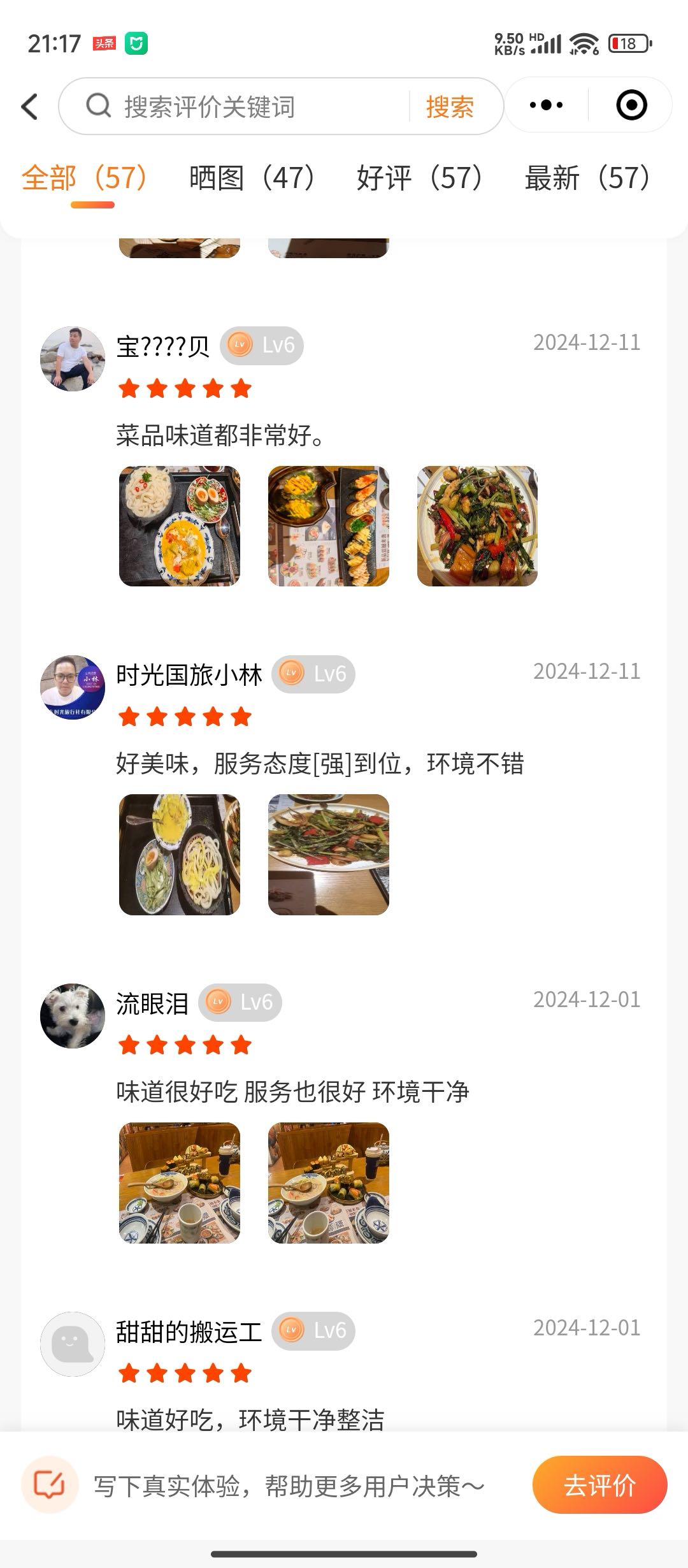The height and width of the screenshot is (1568, 688).
Task: View second photo in 流眼泪's review
Action: coord(329,1182)
